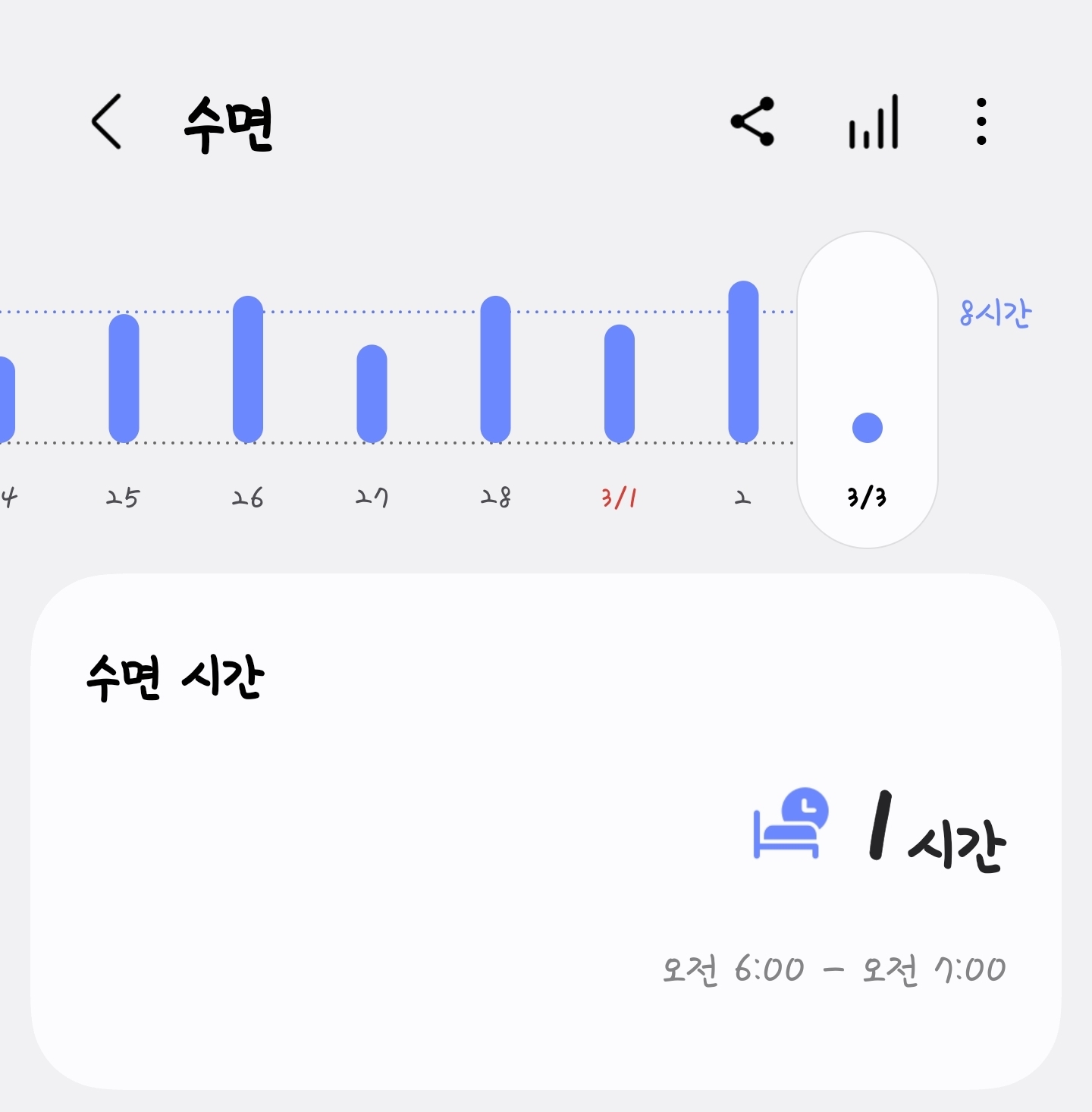The width and height of the screenshot is (1092, 1112).
Task: Open the sleep trends chart icon
Action: (x=874, y=122)
